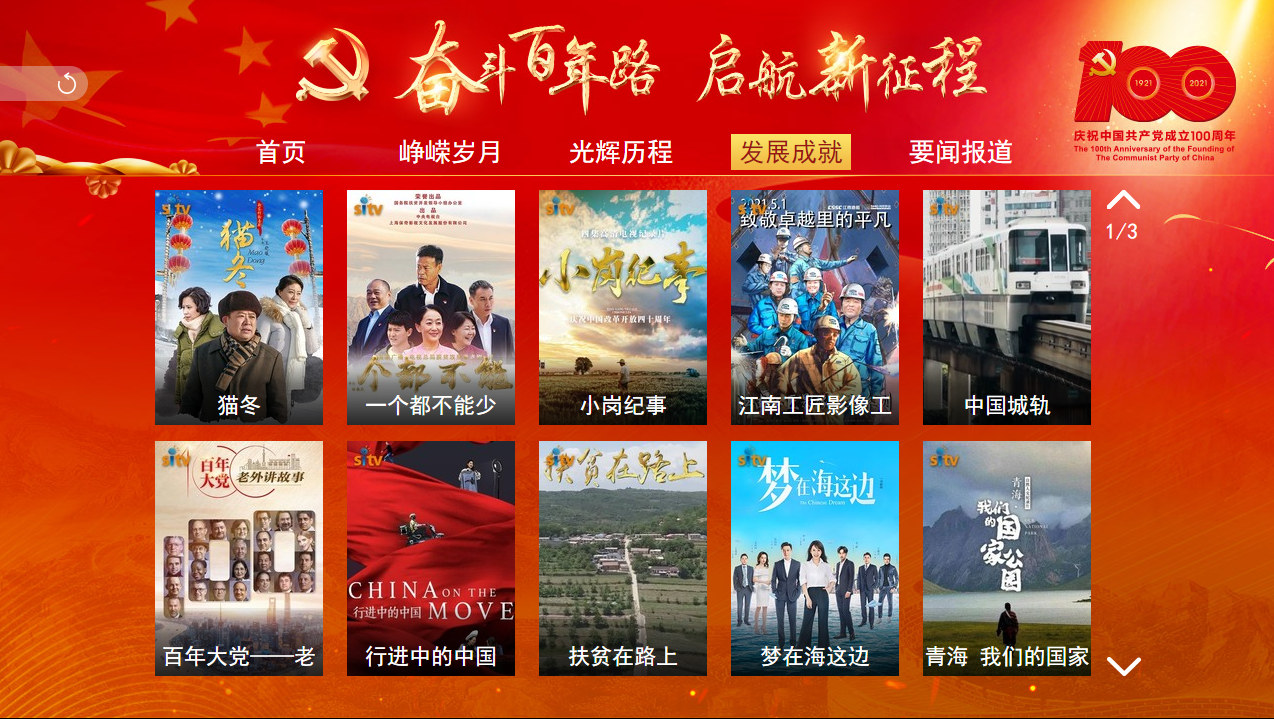The height and width of the screenshot is (719, 1274).
Task: Go to the next page with down arrow
Action: [1123, 666]
